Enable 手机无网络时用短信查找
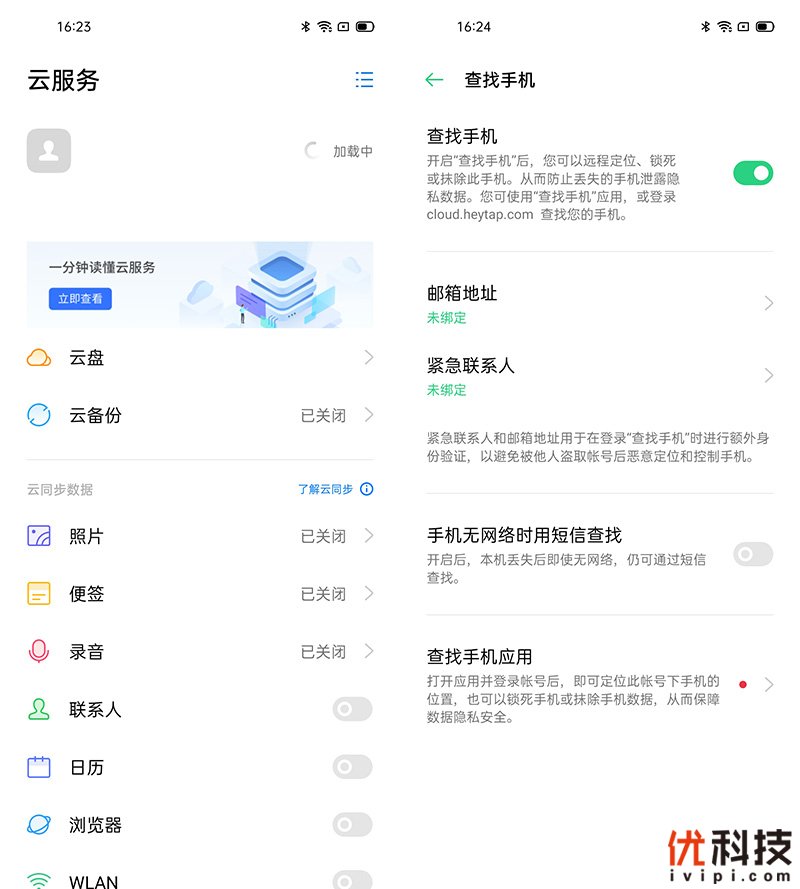This screenshot has height=889, width=800. [x=752, y=554]
